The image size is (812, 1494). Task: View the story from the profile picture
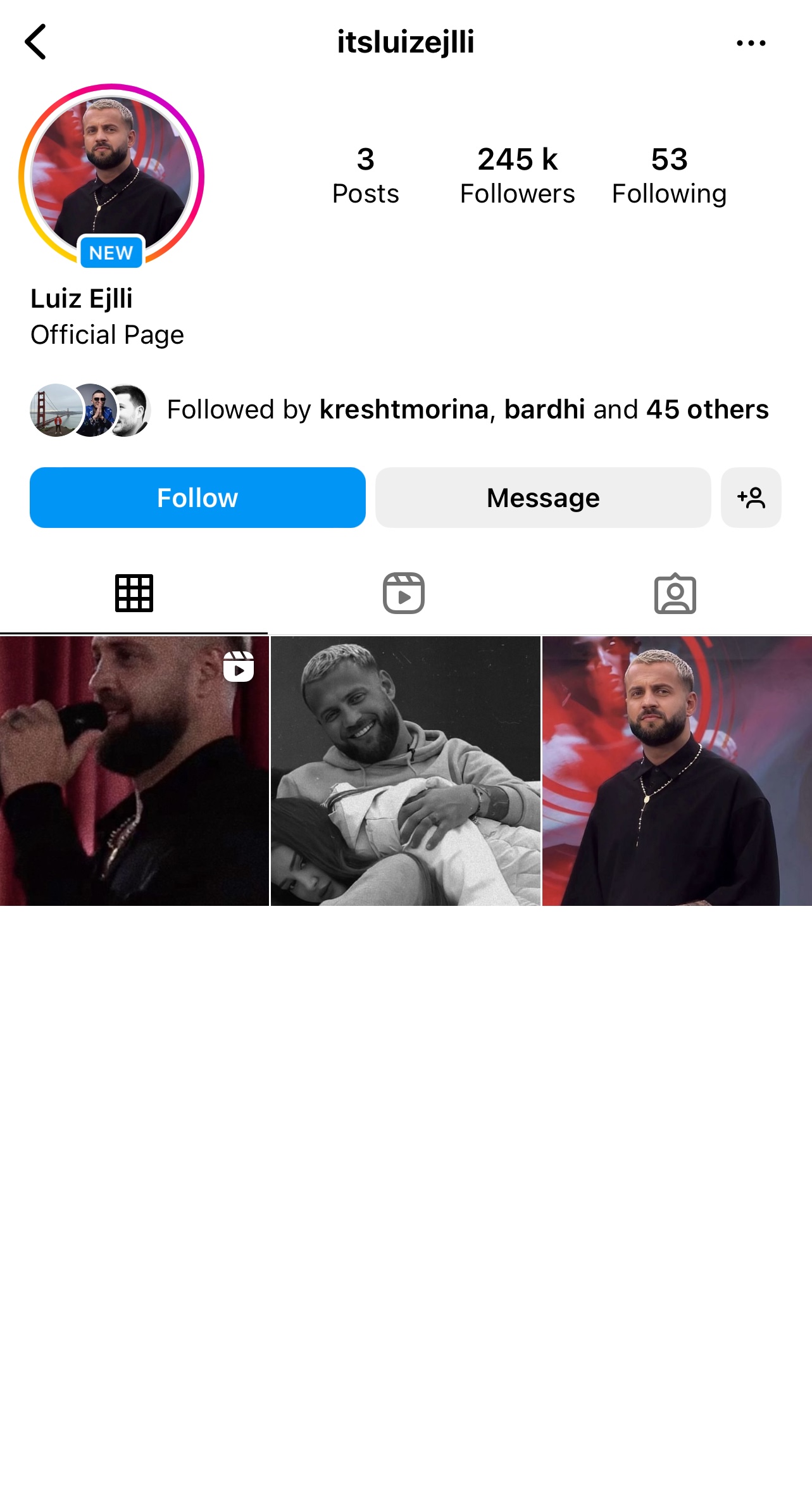point(111,176)
